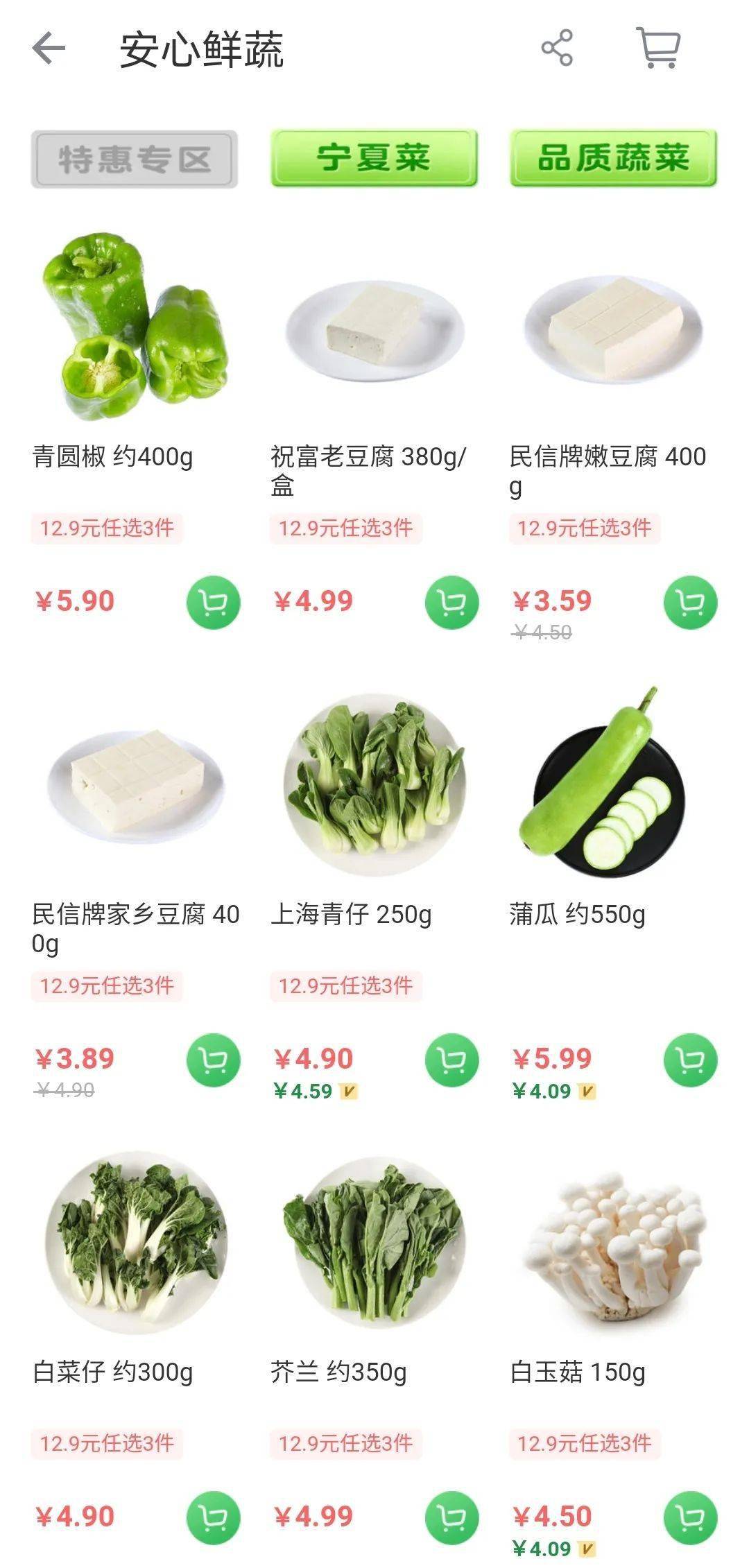Add 芥兰 with its cart icon

tap(452, 1519)
